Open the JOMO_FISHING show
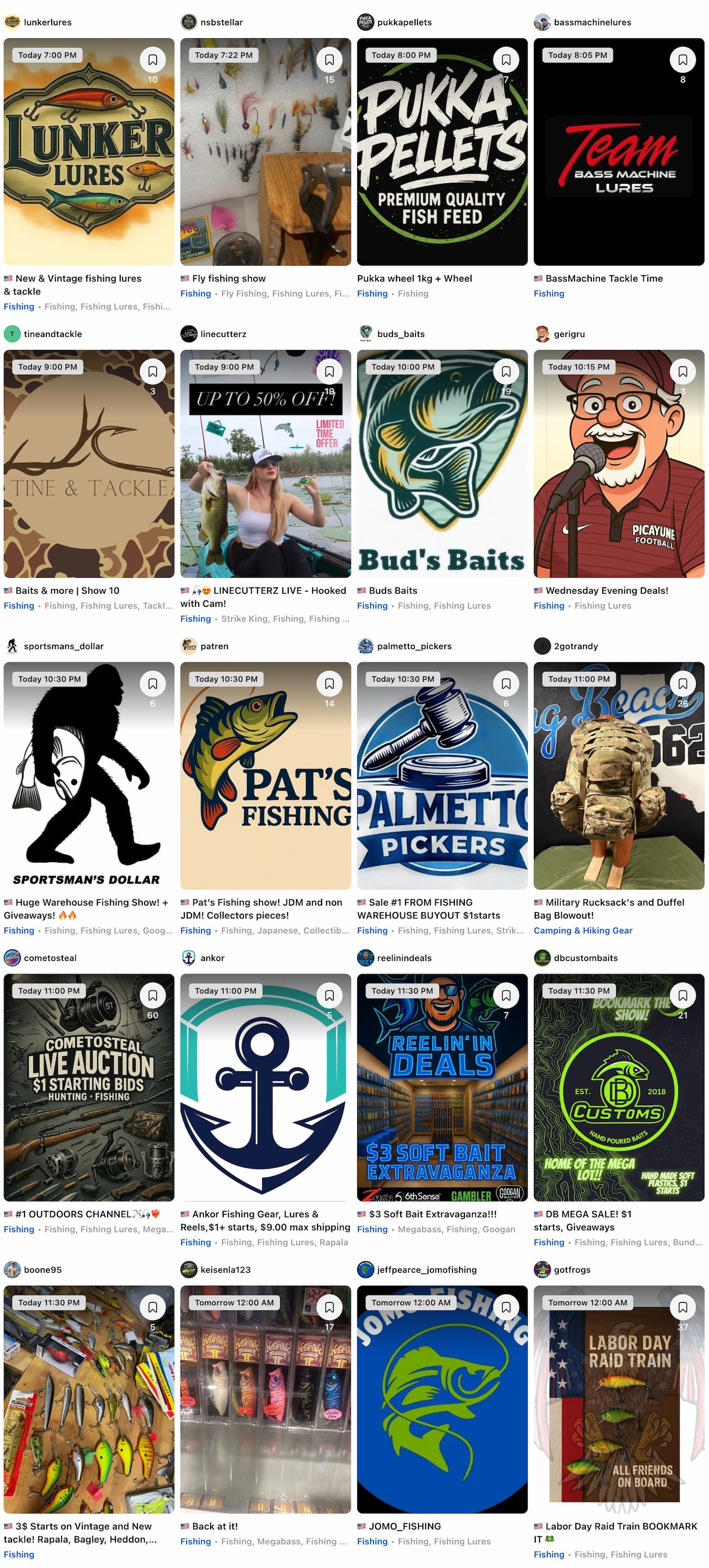This screenshot has height=1568, width=709. click(x=442, y=1400)
